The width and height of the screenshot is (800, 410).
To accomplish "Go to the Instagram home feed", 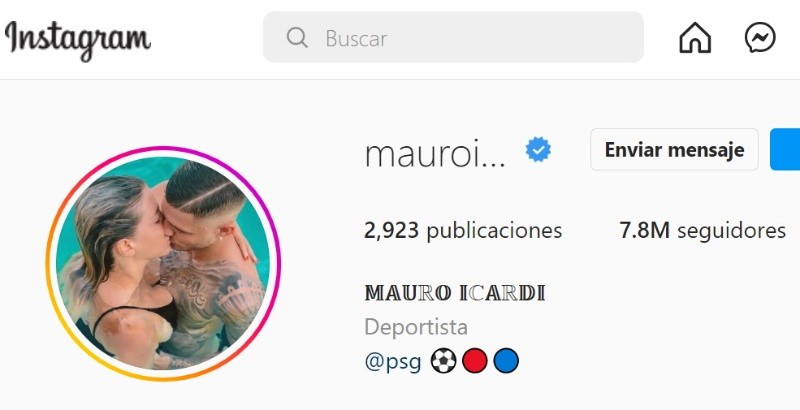I will click(695, 38).
